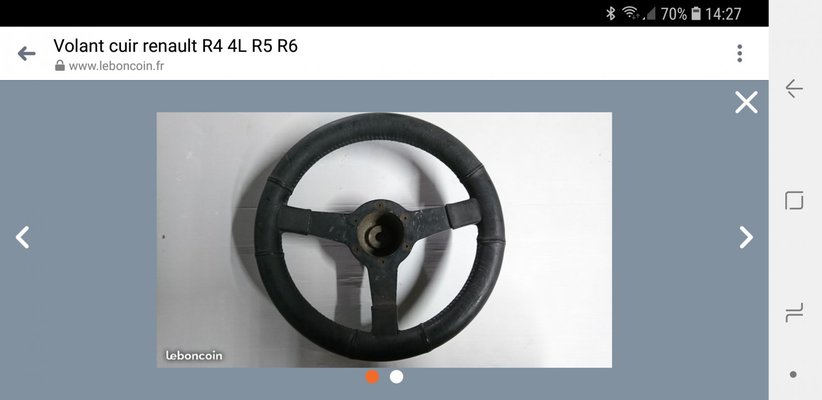The height and width of the screenshot is (400, 822).
Task: Show the previous photo
Action: tap(23, 237)
